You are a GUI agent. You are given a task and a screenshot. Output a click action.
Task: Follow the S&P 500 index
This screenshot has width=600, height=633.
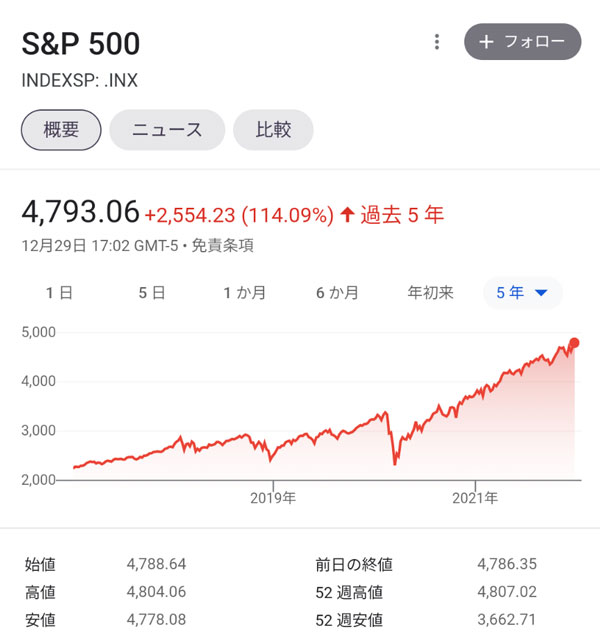tap(522, 42)
